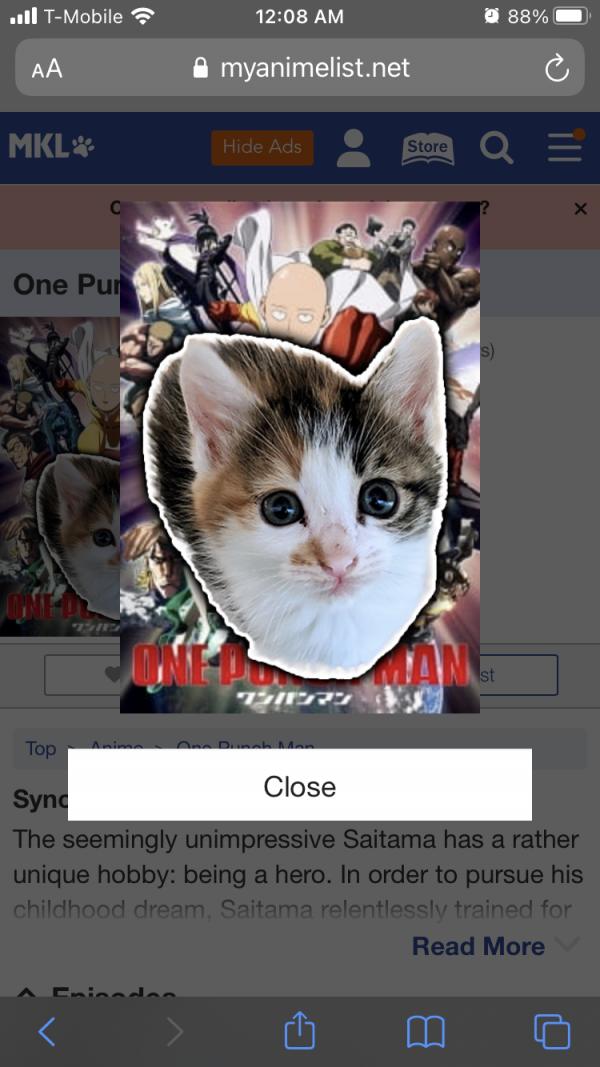600x1067 pixels.
Task: Close the enlarged image overlay
Action: click(299, 786)
